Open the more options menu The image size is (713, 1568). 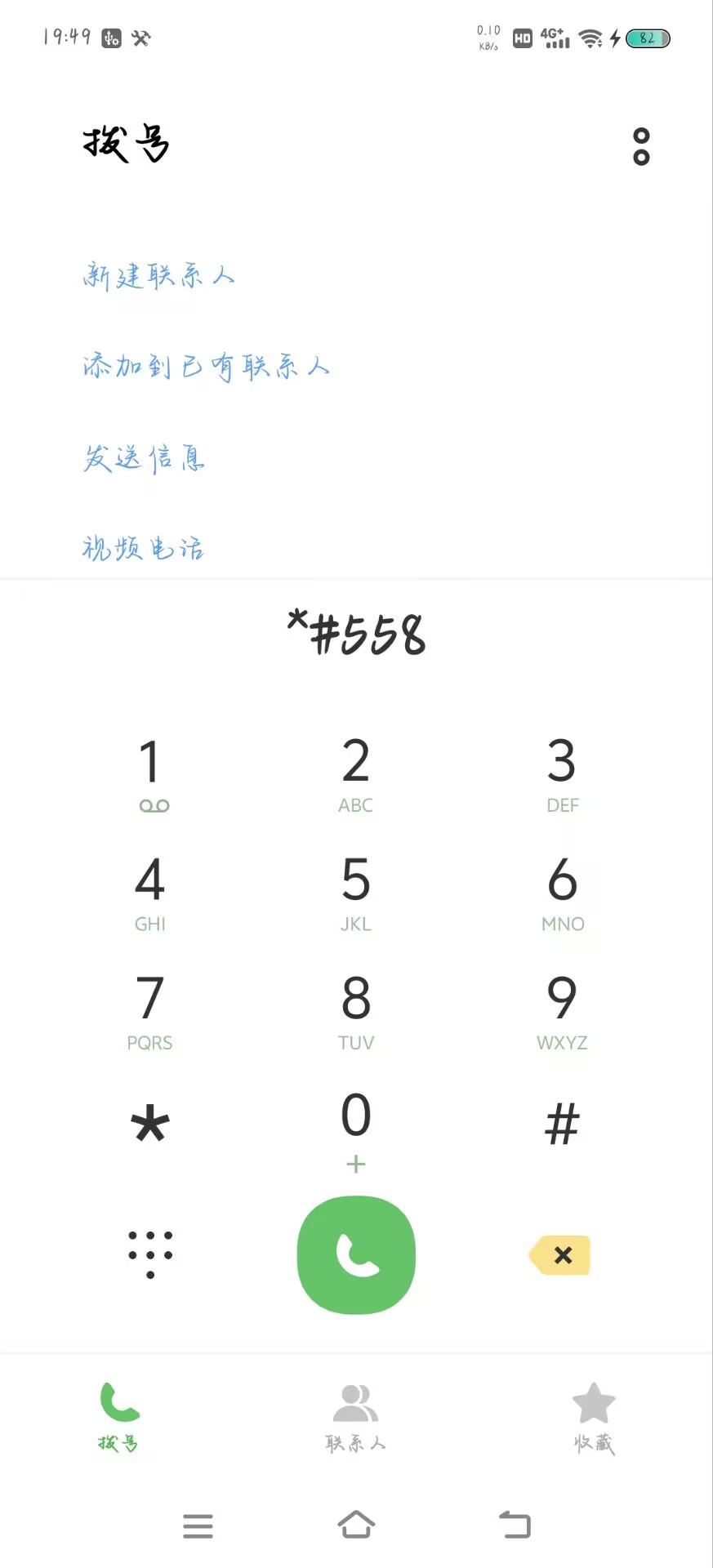[x=641, y=146]
